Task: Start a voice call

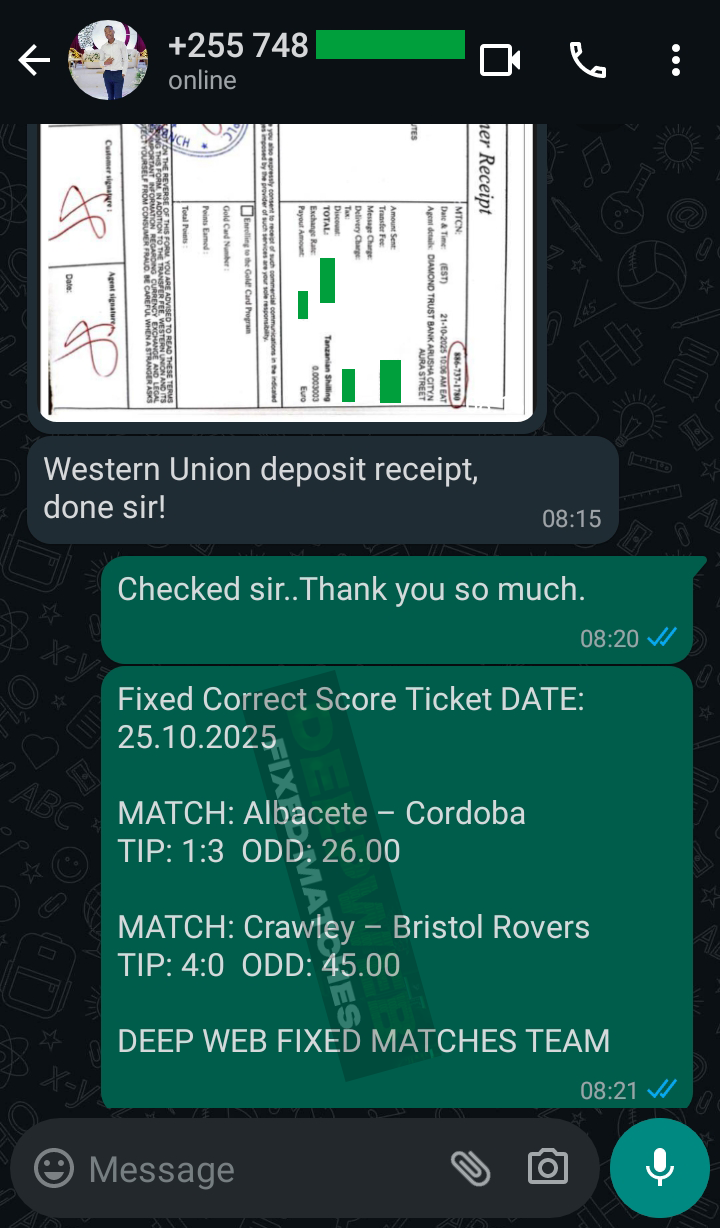Action: 588,61
